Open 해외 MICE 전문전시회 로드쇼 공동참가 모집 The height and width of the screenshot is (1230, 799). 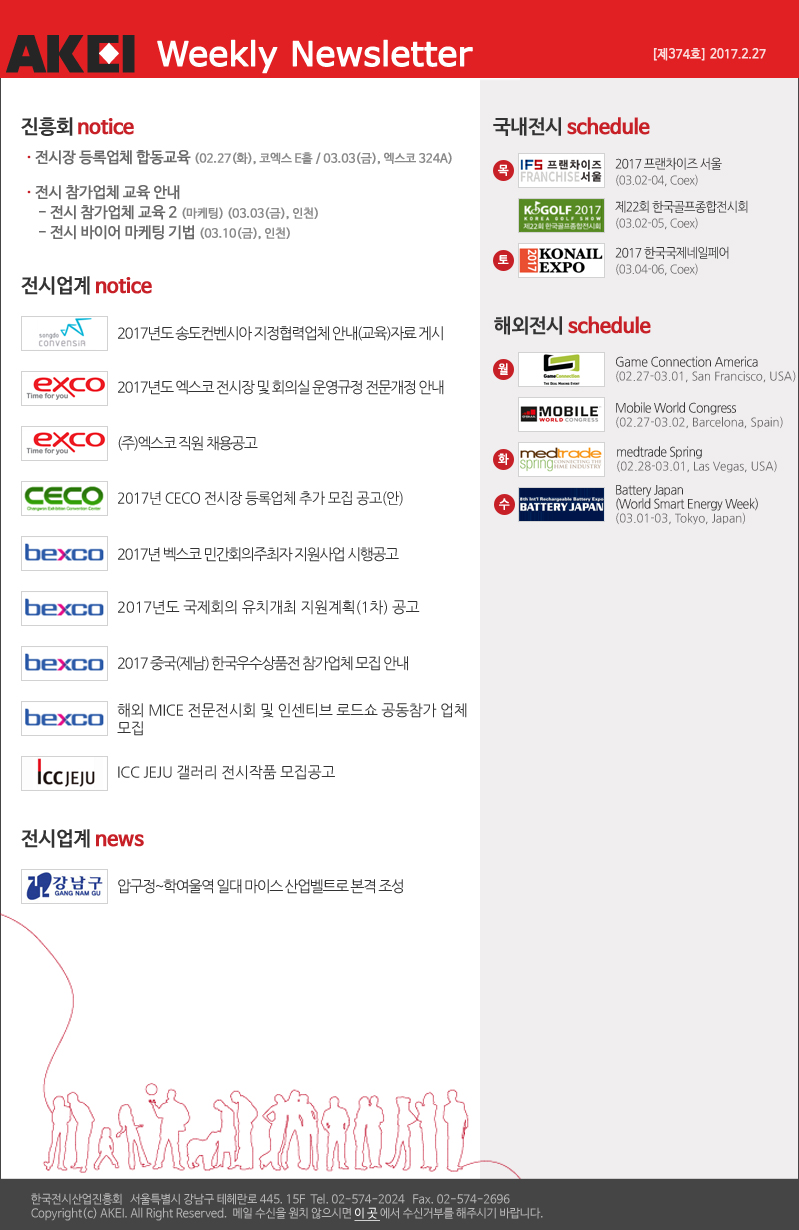tap(292, 718)
